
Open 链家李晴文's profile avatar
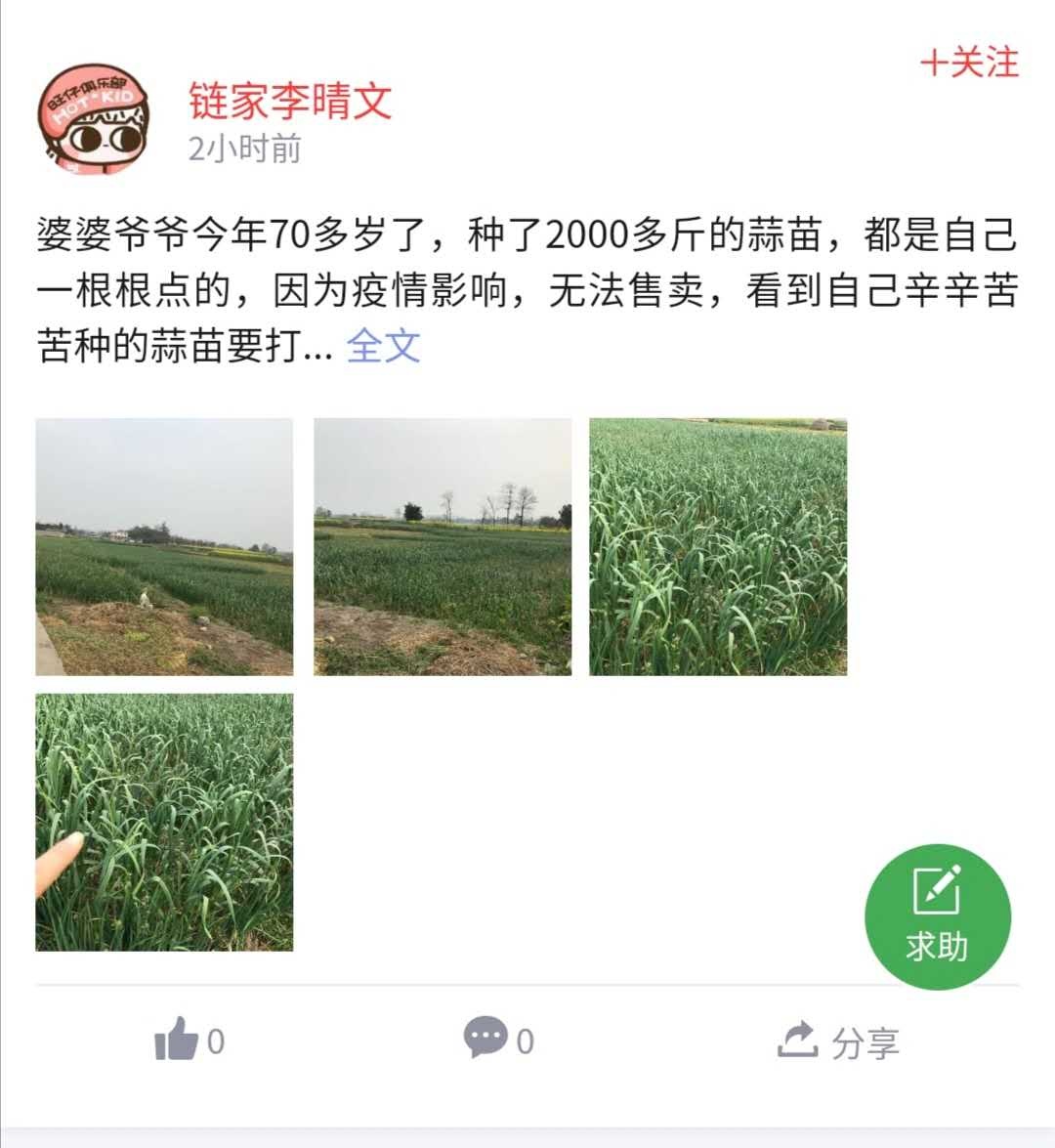tap(94, 121)
